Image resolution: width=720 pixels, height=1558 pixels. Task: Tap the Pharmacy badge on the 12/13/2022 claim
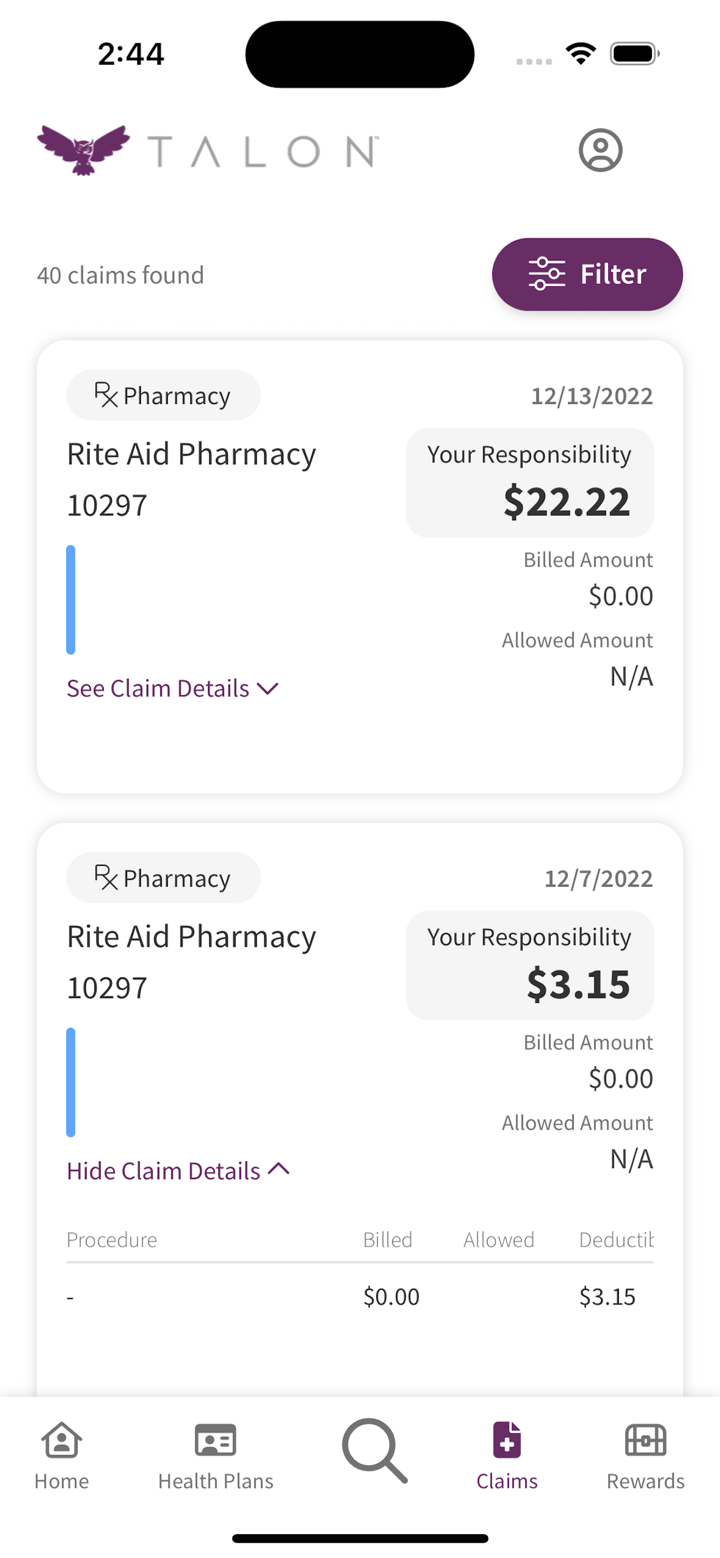[163, 394]
